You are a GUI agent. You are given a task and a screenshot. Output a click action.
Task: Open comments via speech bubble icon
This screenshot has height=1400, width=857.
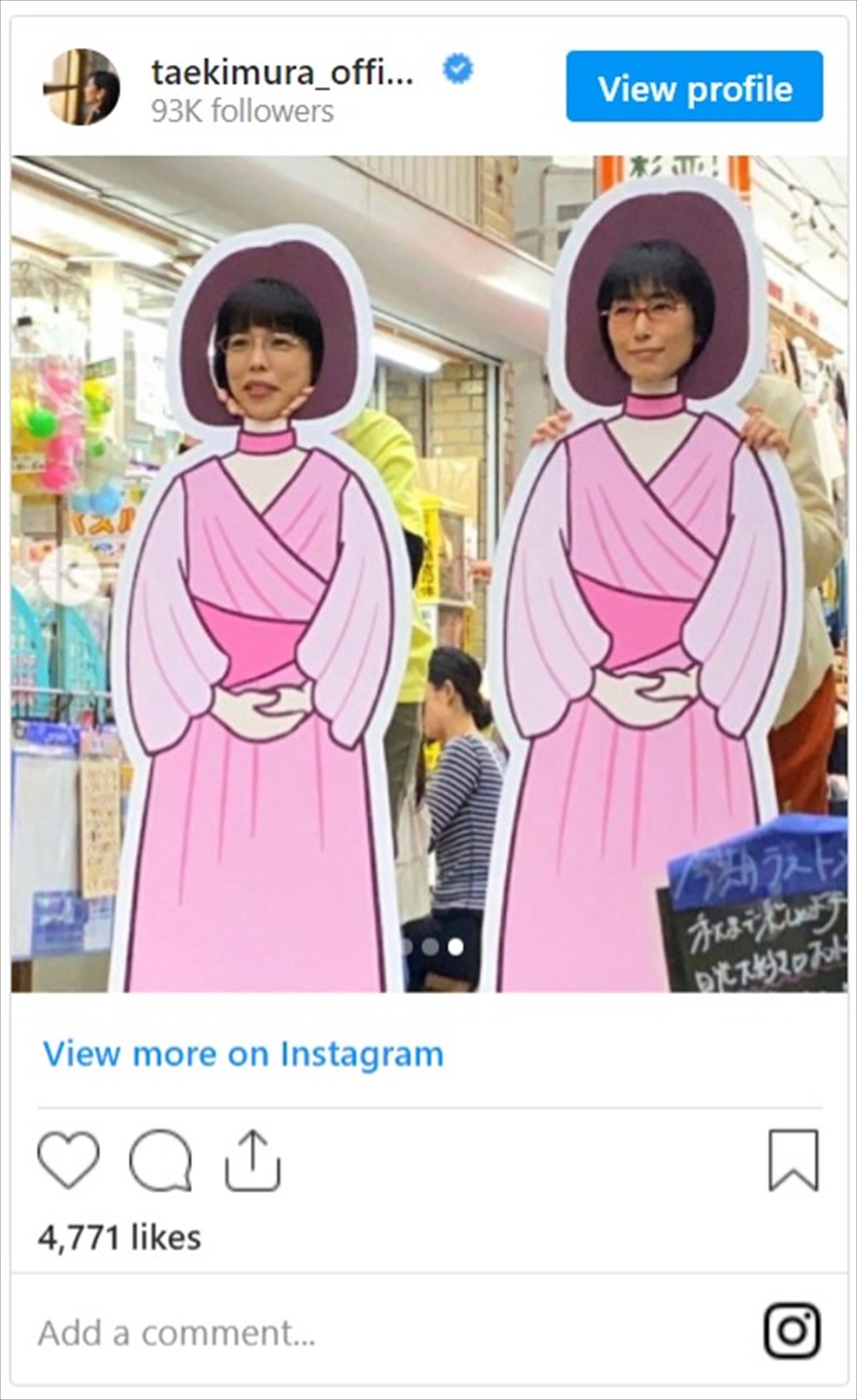161,1160
